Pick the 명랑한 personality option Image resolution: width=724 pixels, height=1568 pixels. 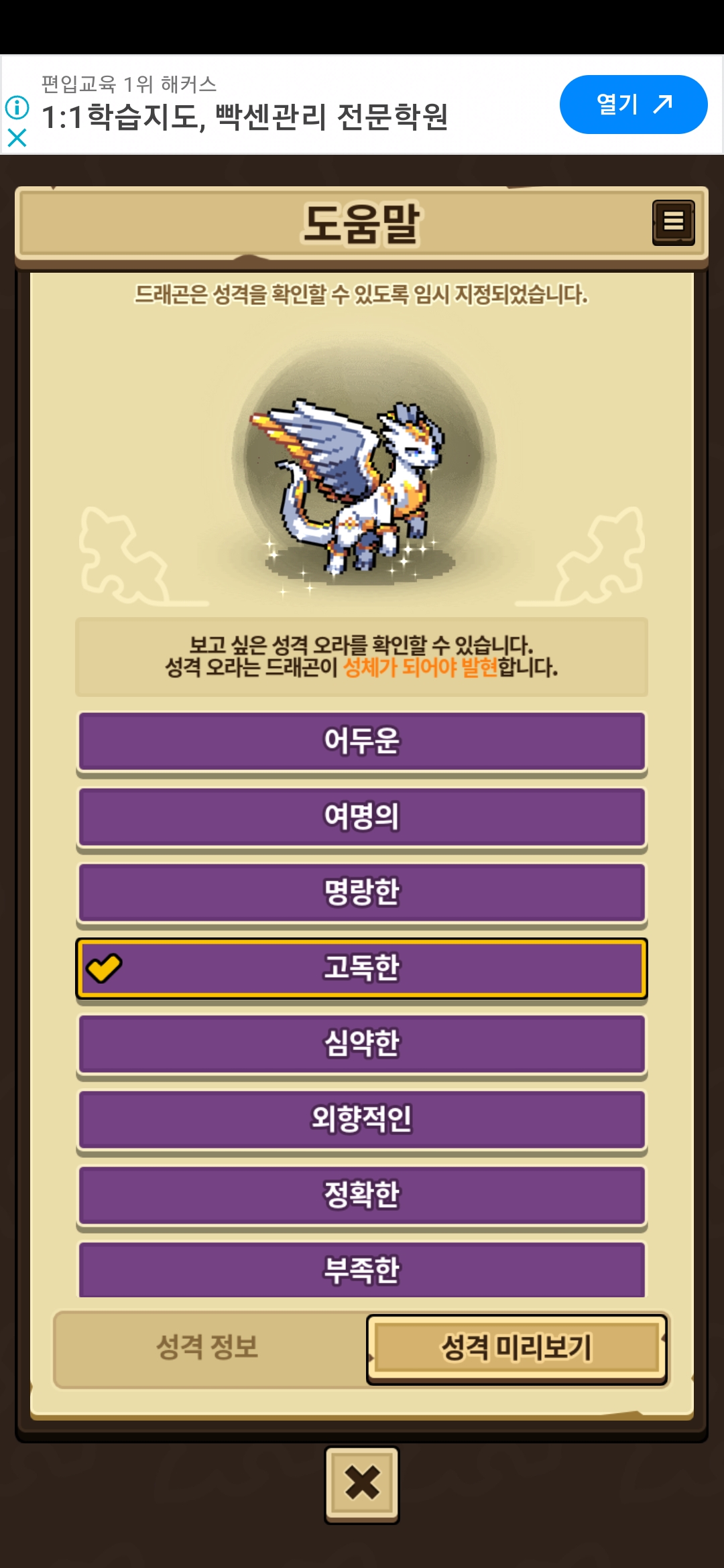361,893
